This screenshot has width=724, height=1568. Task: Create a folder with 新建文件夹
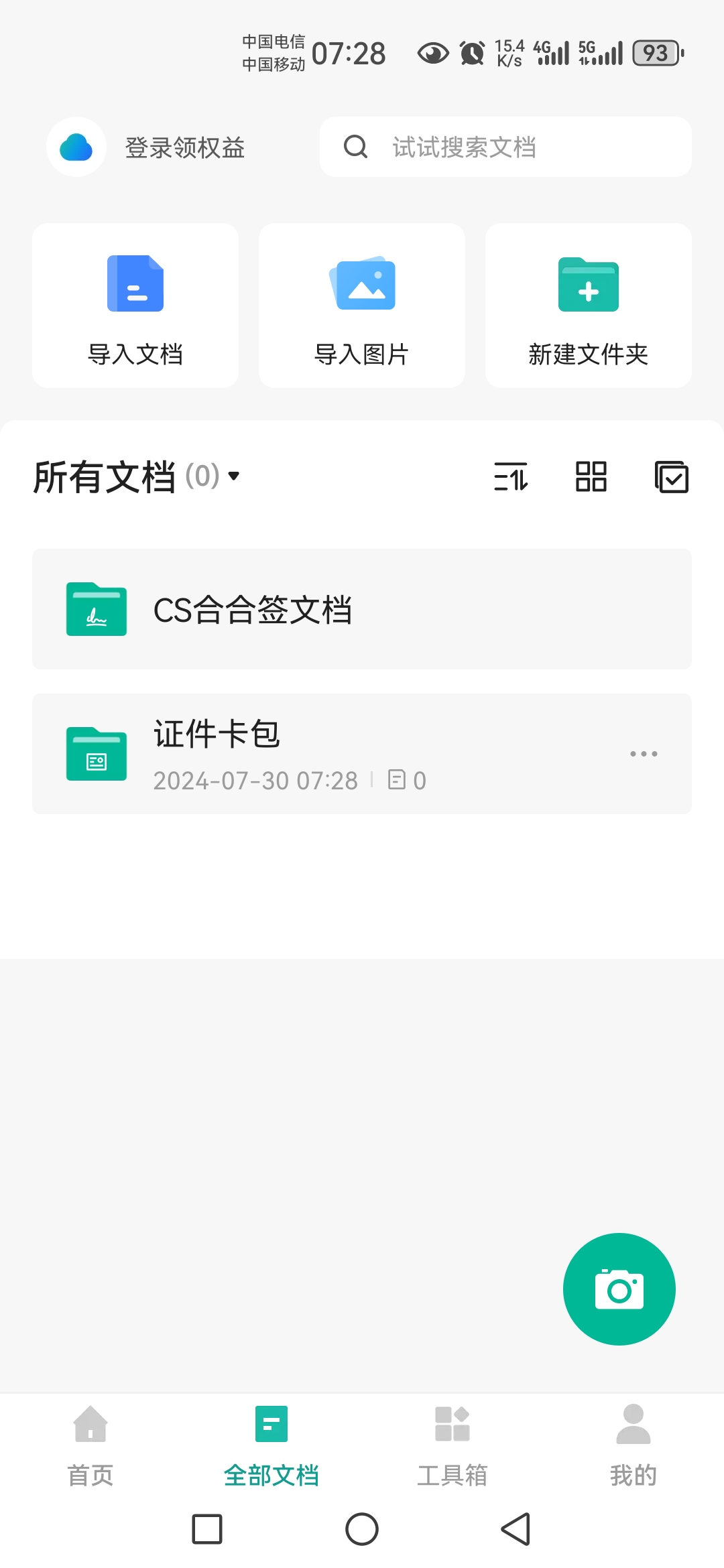point(588,306)
